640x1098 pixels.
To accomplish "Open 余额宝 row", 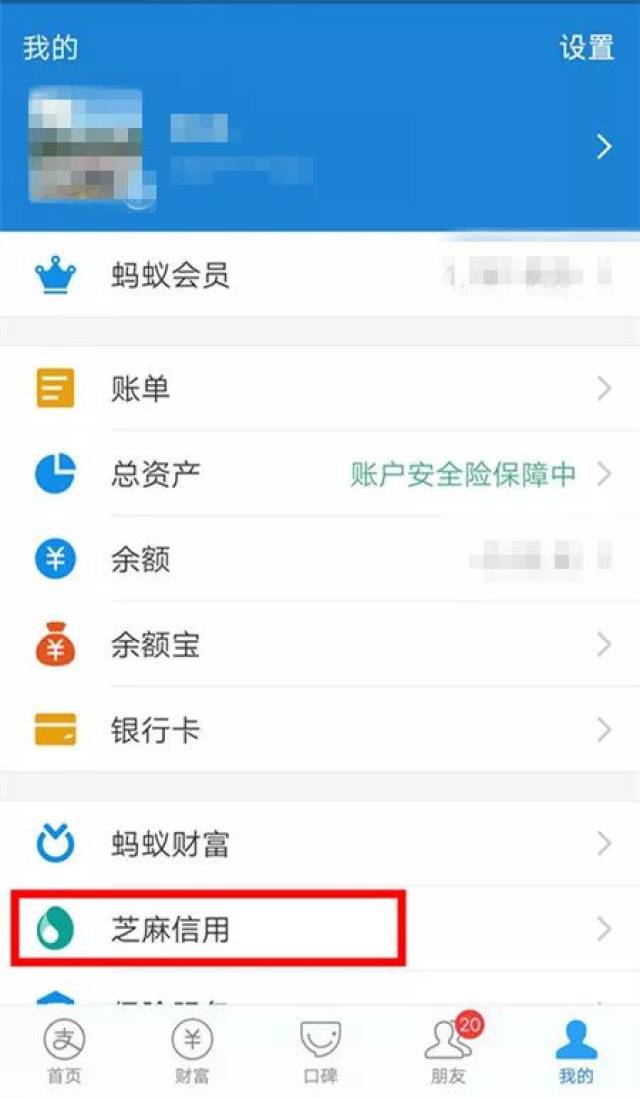I will [x=320, y=645].
